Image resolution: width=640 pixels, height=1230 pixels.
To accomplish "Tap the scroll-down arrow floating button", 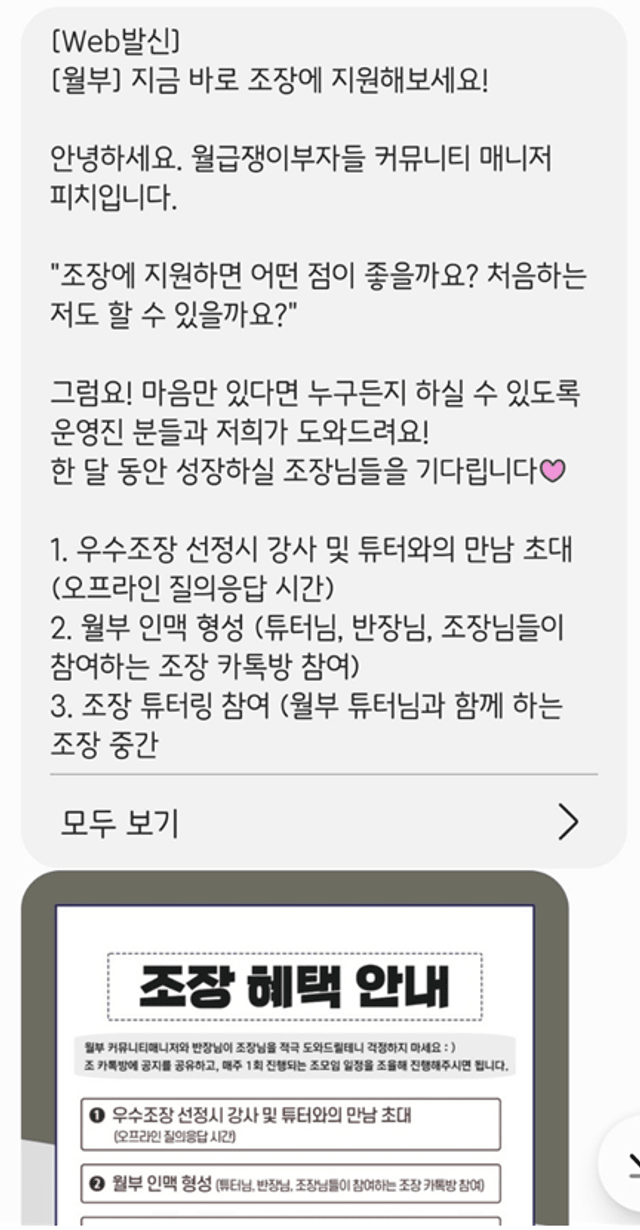I will [626, 1161].
